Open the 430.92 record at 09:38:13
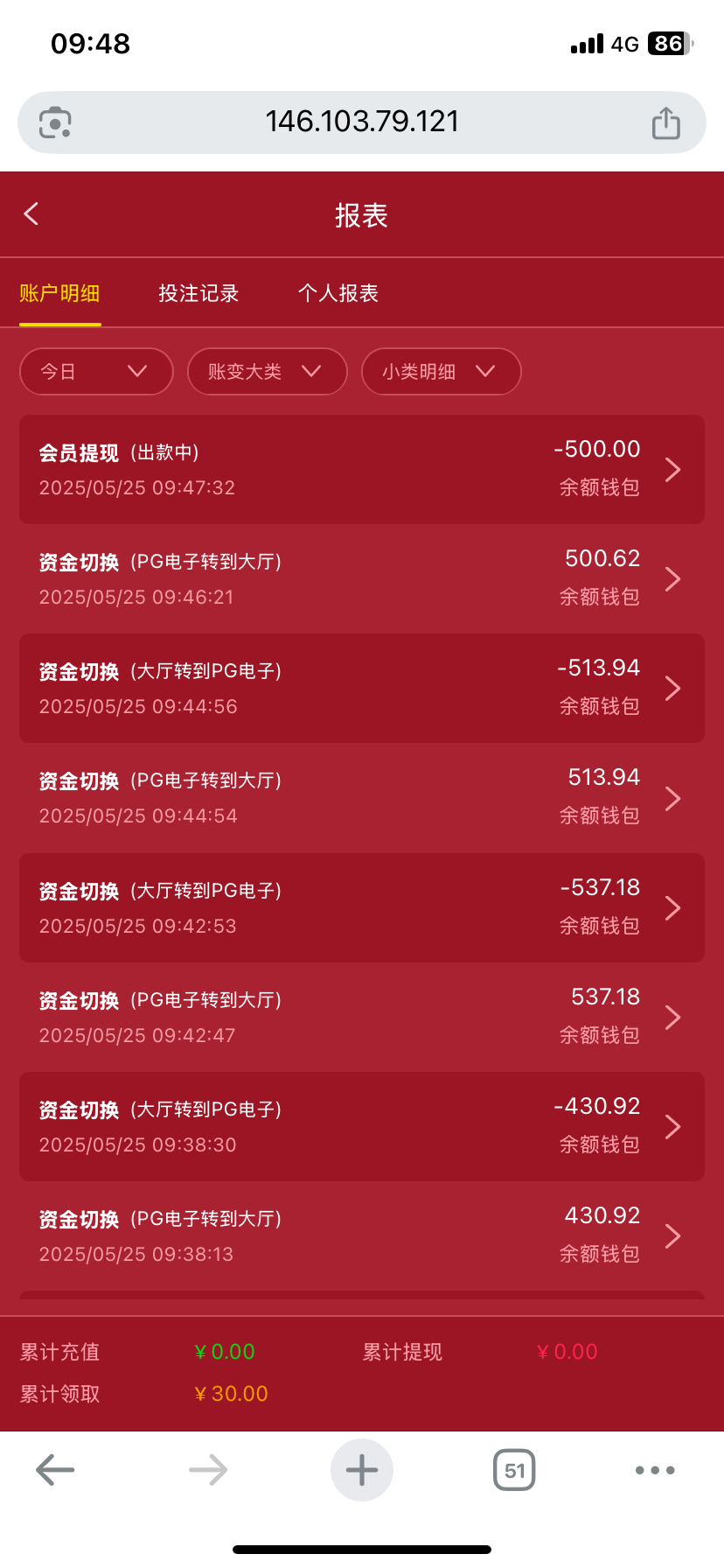724x1568 pixels. tap(362, 1235)
